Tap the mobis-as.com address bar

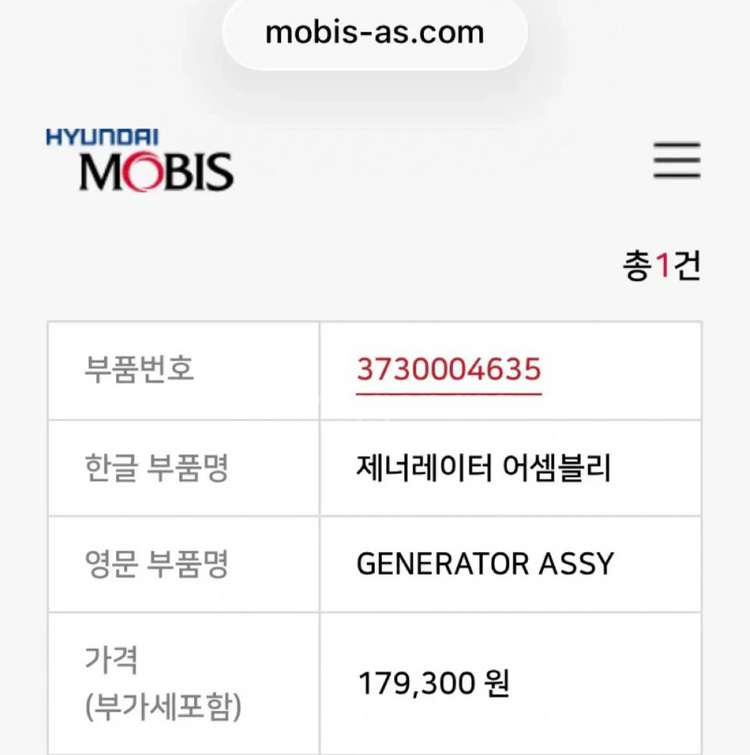click(x=374, y=33)
